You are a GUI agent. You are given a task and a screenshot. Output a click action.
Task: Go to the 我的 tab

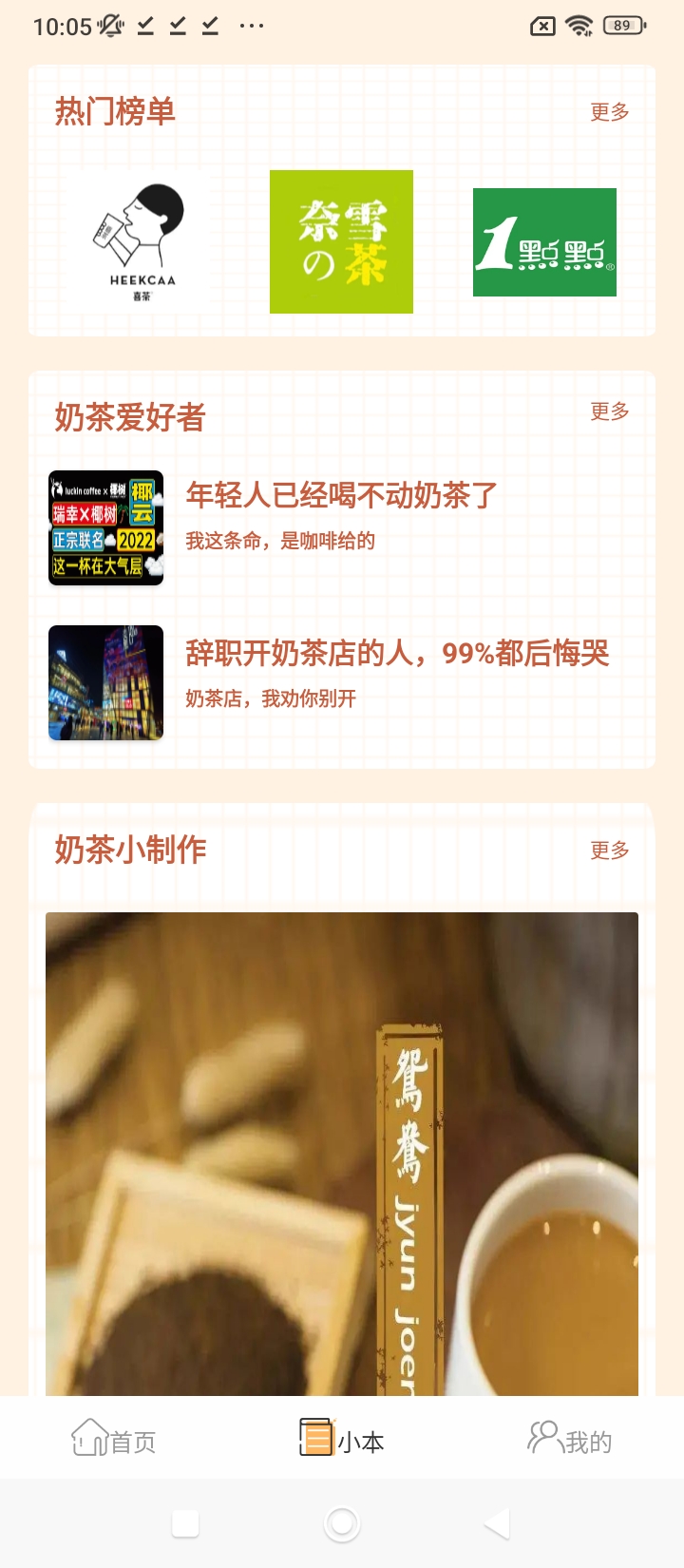[570, 1440]
